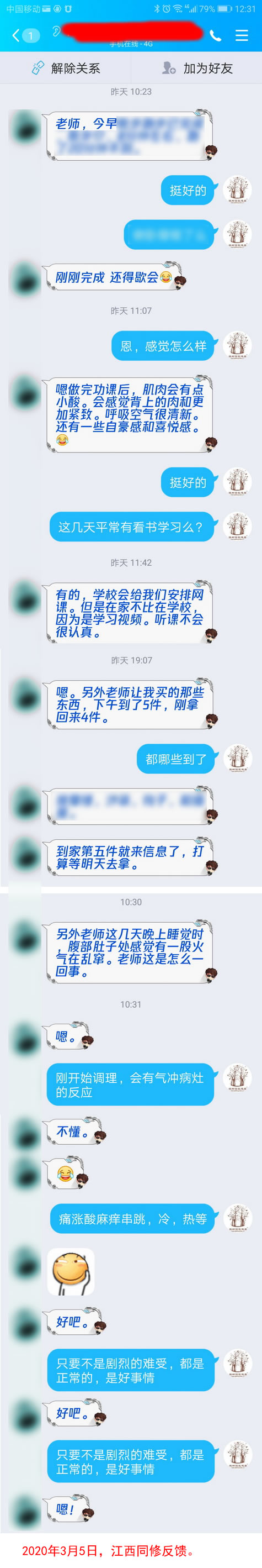Open the teacher's avatar next to 恩,感觉怎么样

[238, 346]
